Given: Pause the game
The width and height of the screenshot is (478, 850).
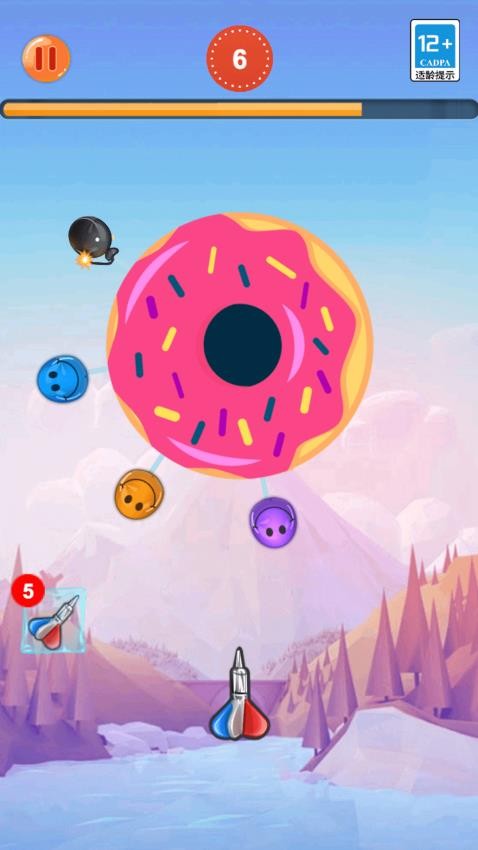Looking at the screenshot, I should click(46, 59).
